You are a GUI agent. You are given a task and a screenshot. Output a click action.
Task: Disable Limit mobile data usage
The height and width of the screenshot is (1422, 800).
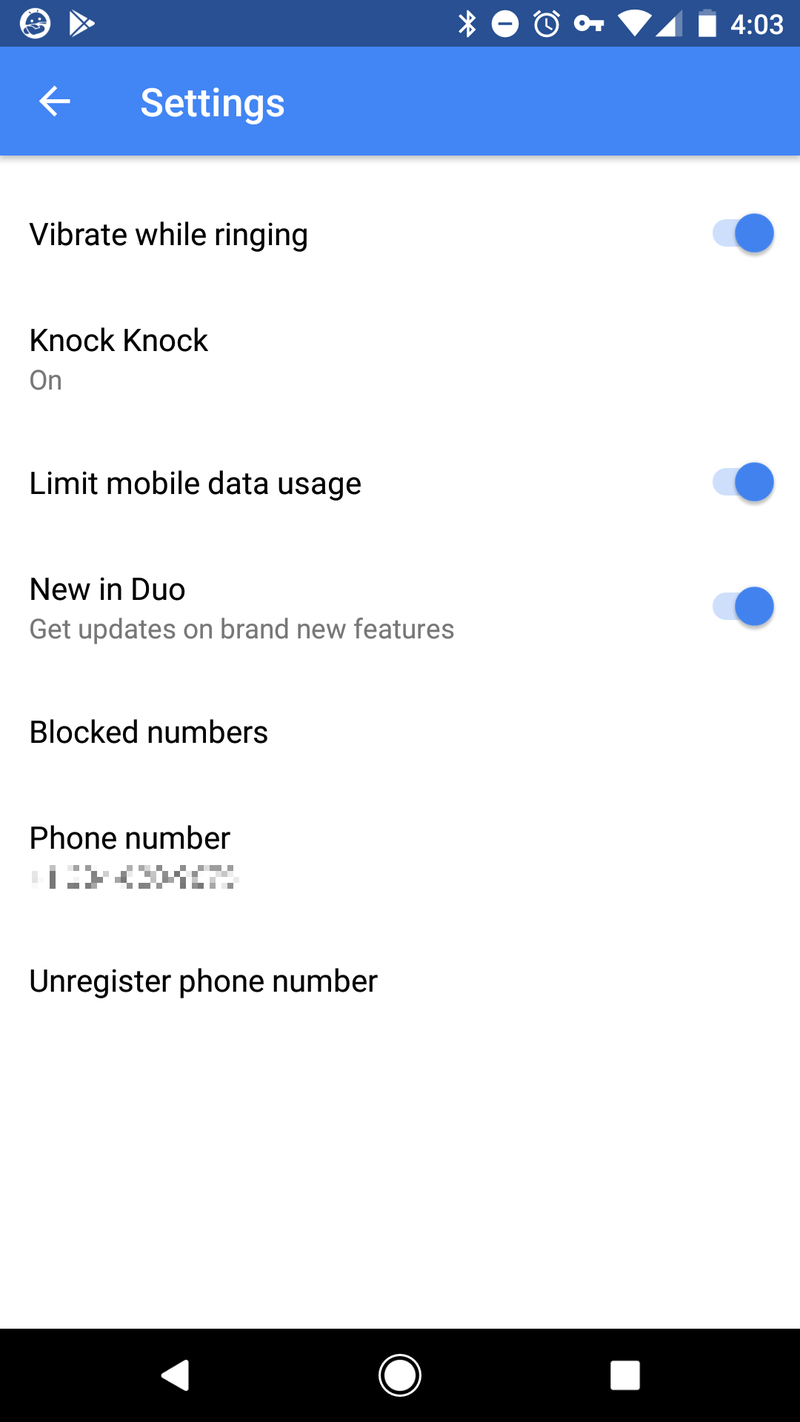pos(743,483)
